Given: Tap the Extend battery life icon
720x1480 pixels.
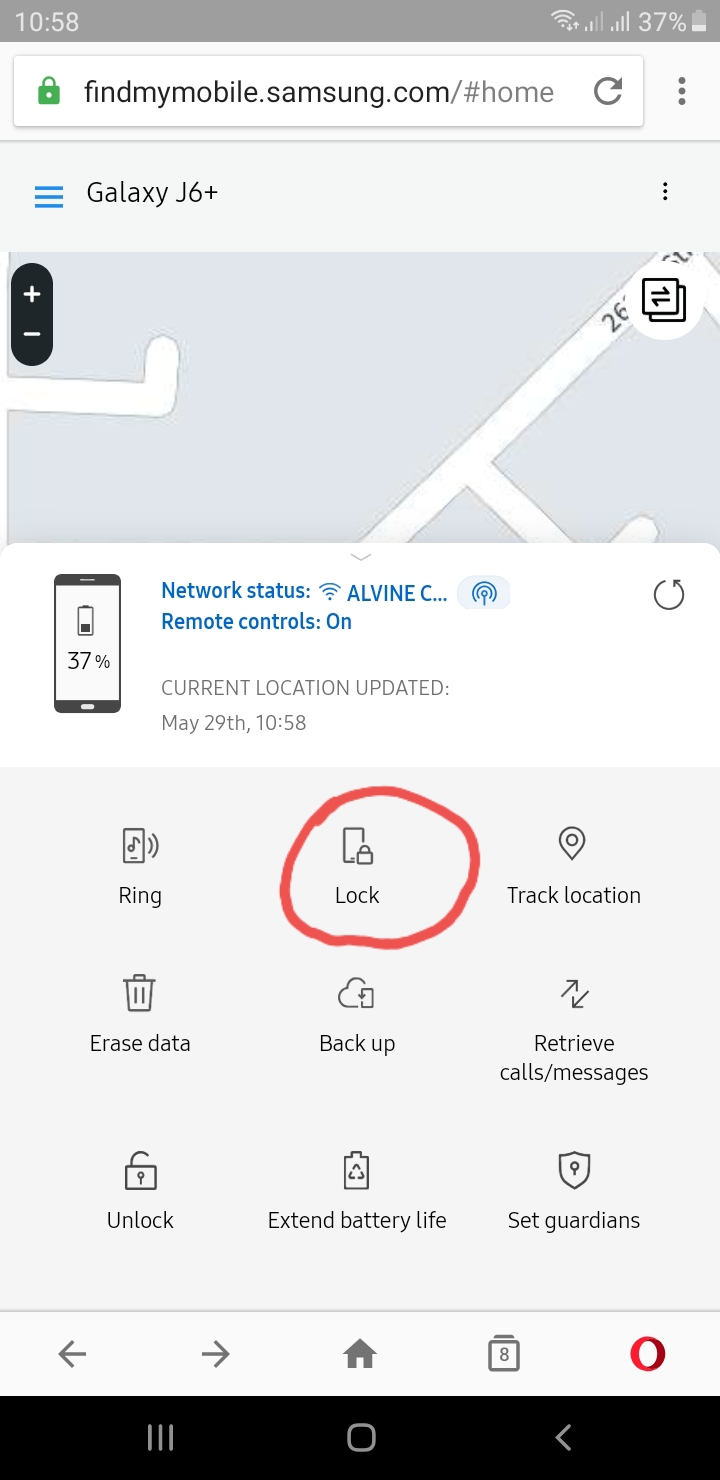Looking at the screenshot, I should (357, 1170).
